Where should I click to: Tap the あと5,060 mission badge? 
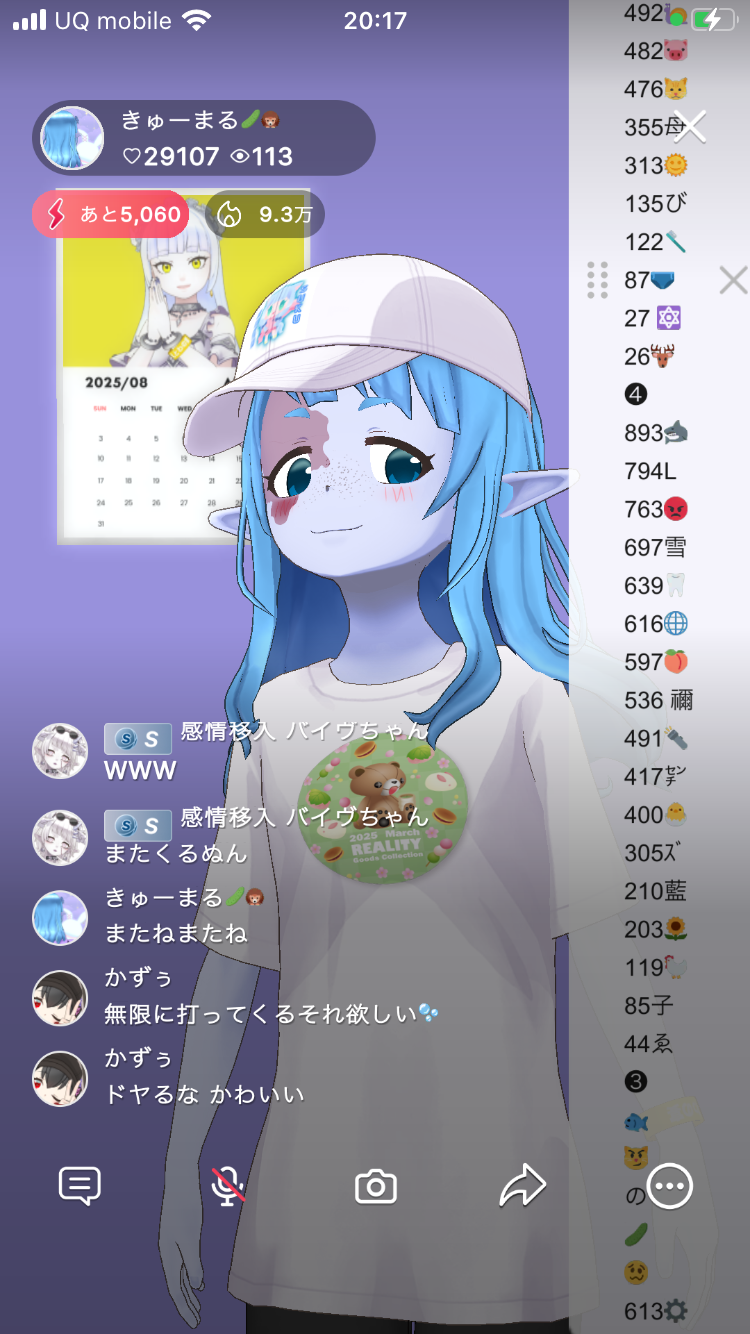110,214
